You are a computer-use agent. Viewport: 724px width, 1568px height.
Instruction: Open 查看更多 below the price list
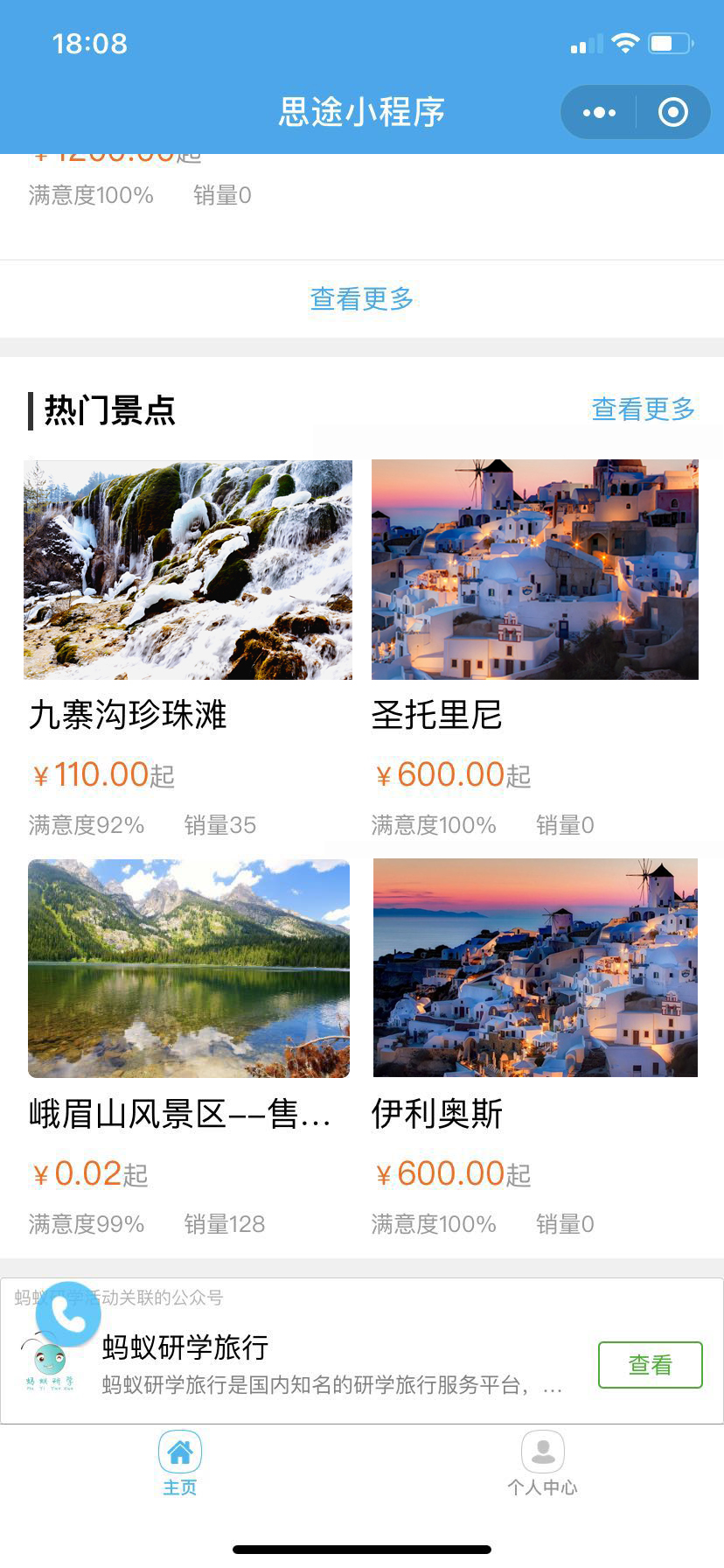point(361,299)
